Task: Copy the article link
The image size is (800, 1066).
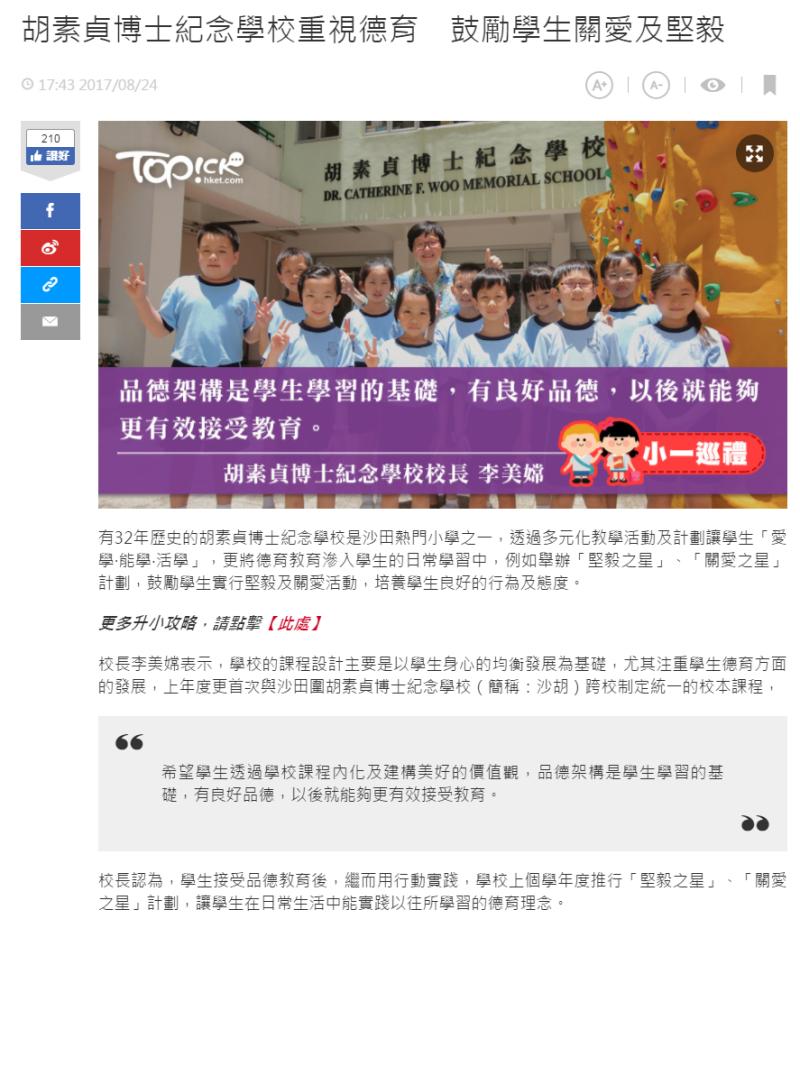Action: [50, 285]
